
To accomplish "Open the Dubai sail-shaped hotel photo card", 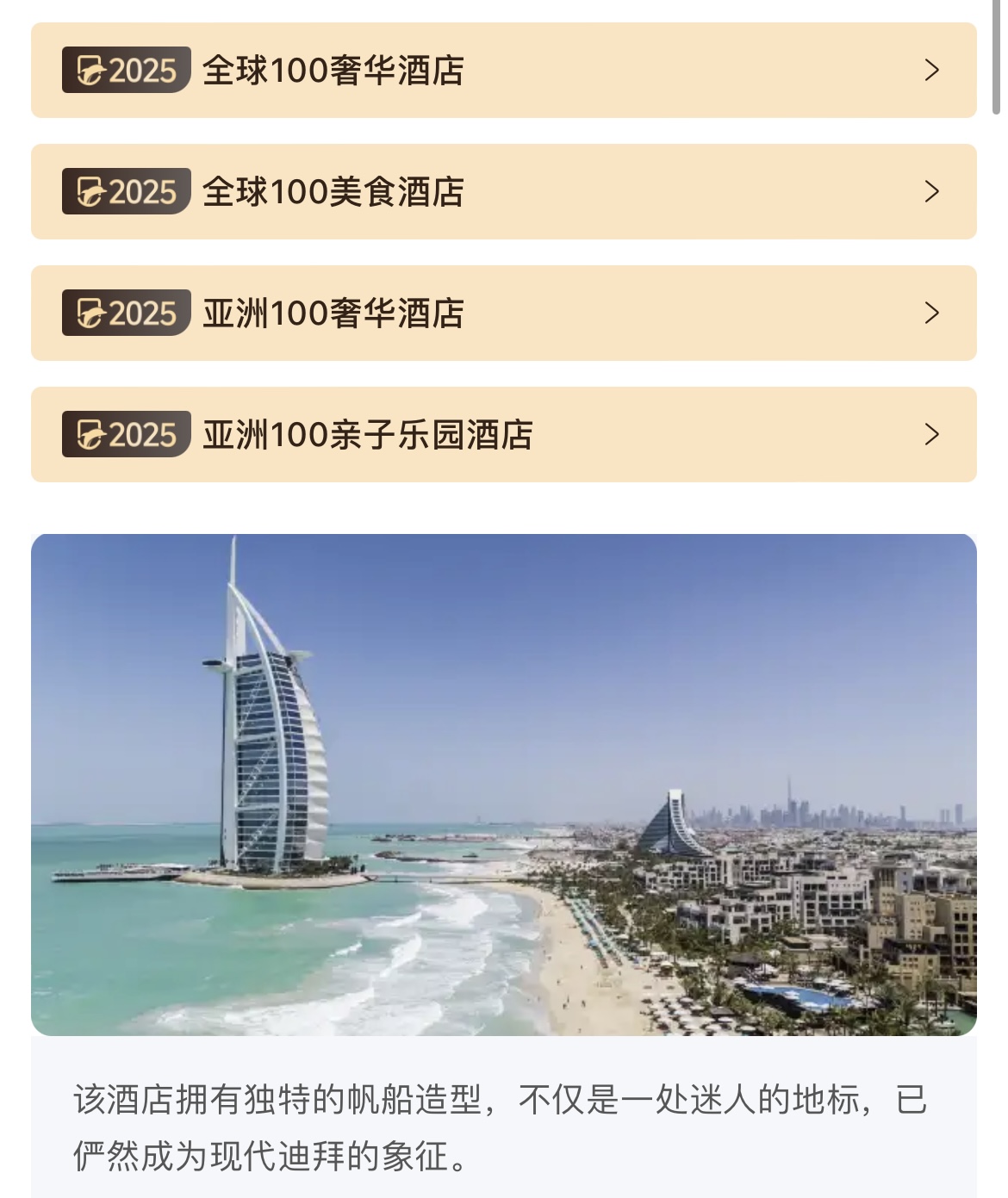I will click(x=503, y=784).
